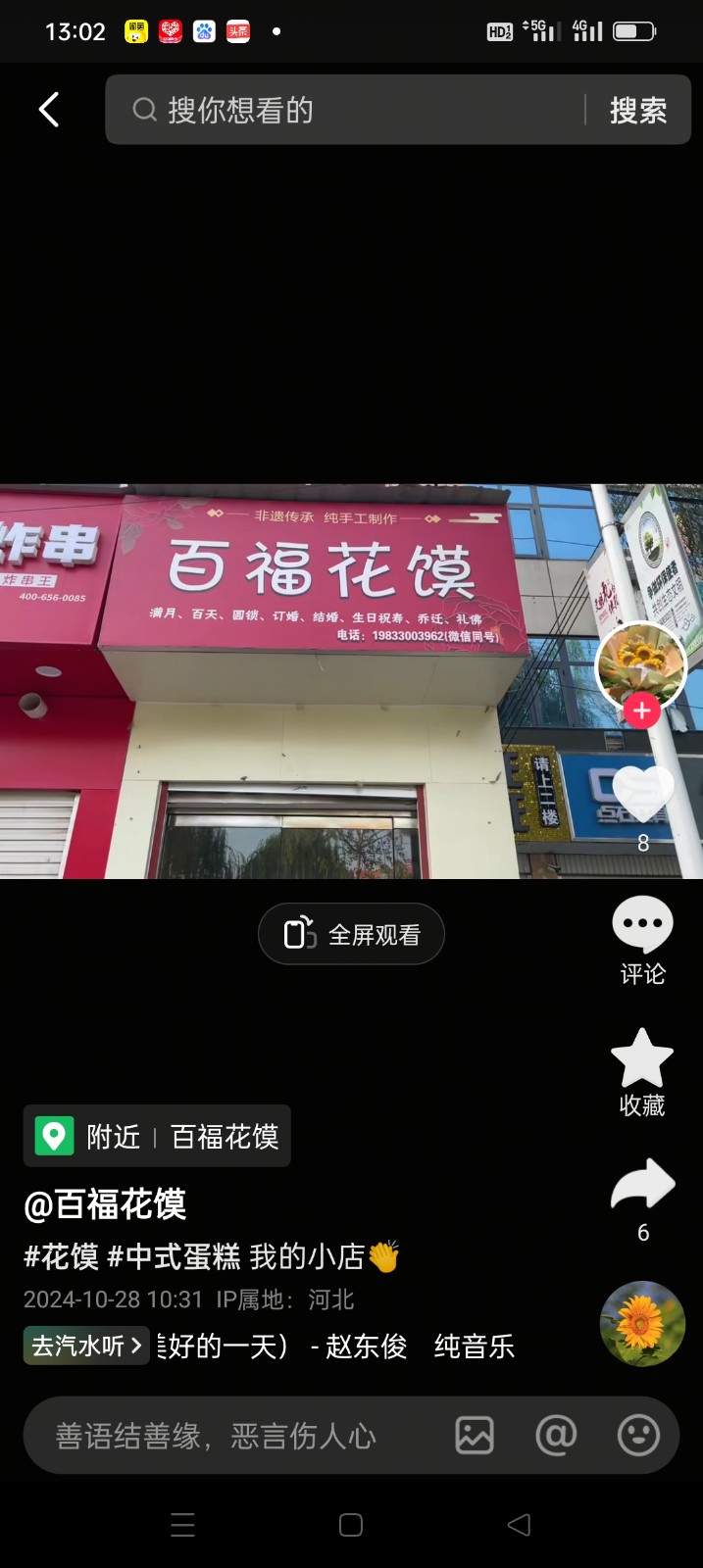Image resolution: width=703 pixels, height=1568 pixels.
Task: Open @百福花馍 account name
Action: (105, 1204)
